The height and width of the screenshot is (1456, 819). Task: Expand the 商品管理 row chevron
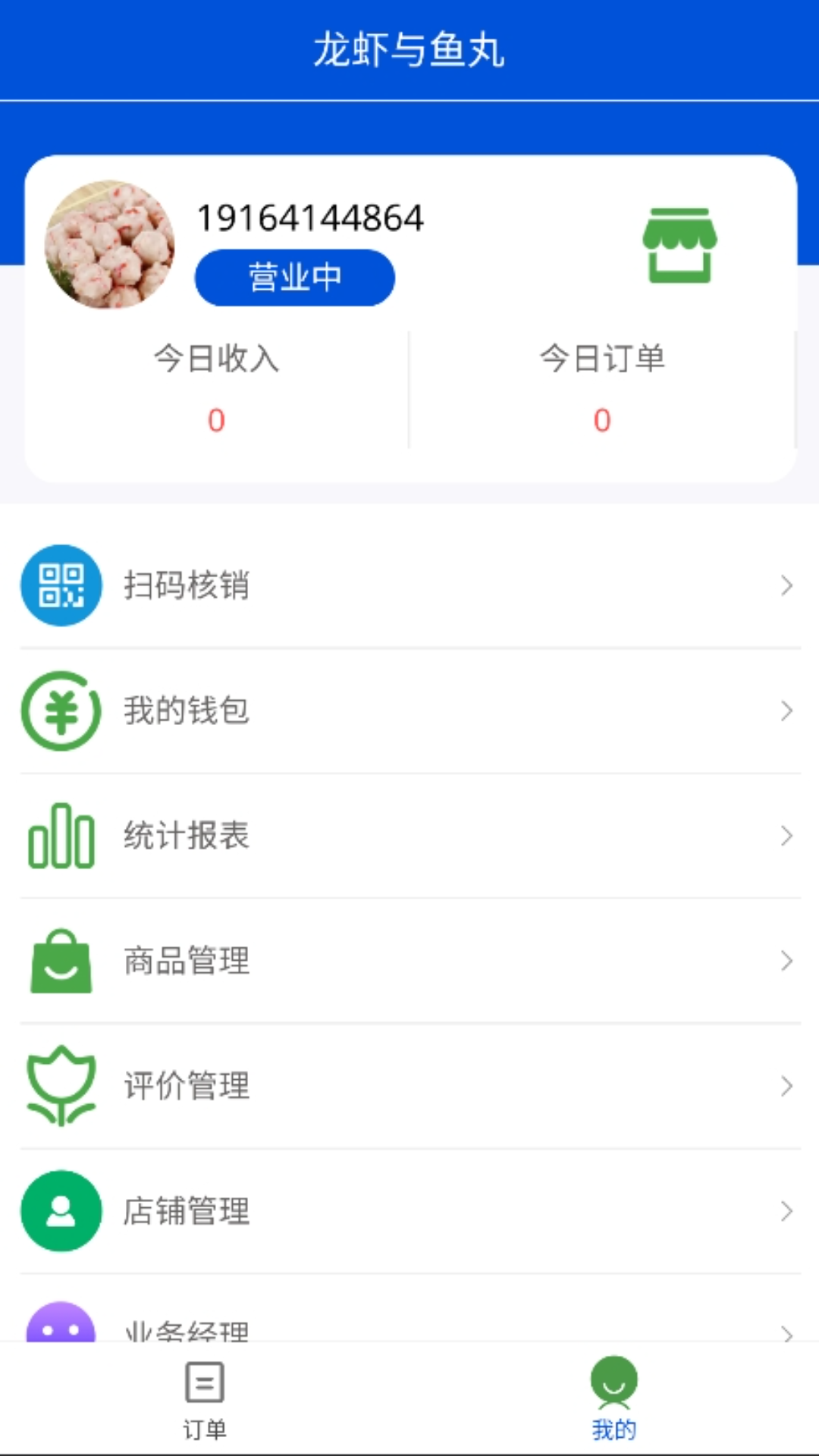[x=786, y=962]
